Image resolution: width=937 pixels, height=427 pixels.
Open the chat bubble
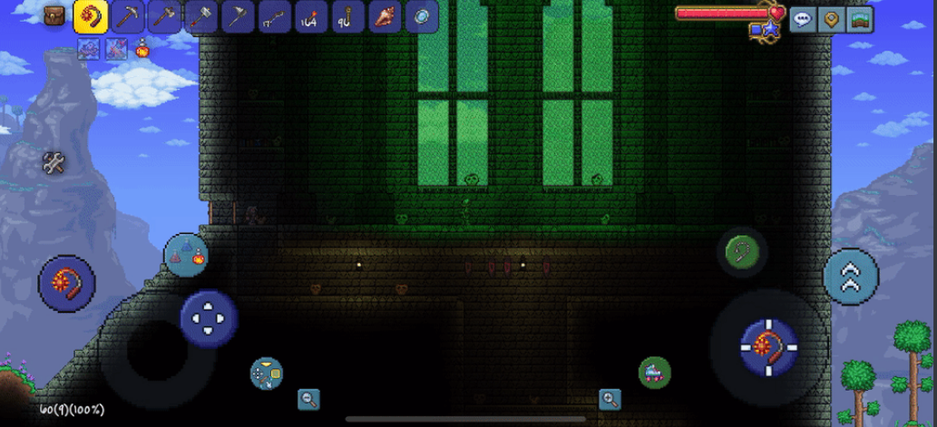pyautogui.click(x=802, y=19)
